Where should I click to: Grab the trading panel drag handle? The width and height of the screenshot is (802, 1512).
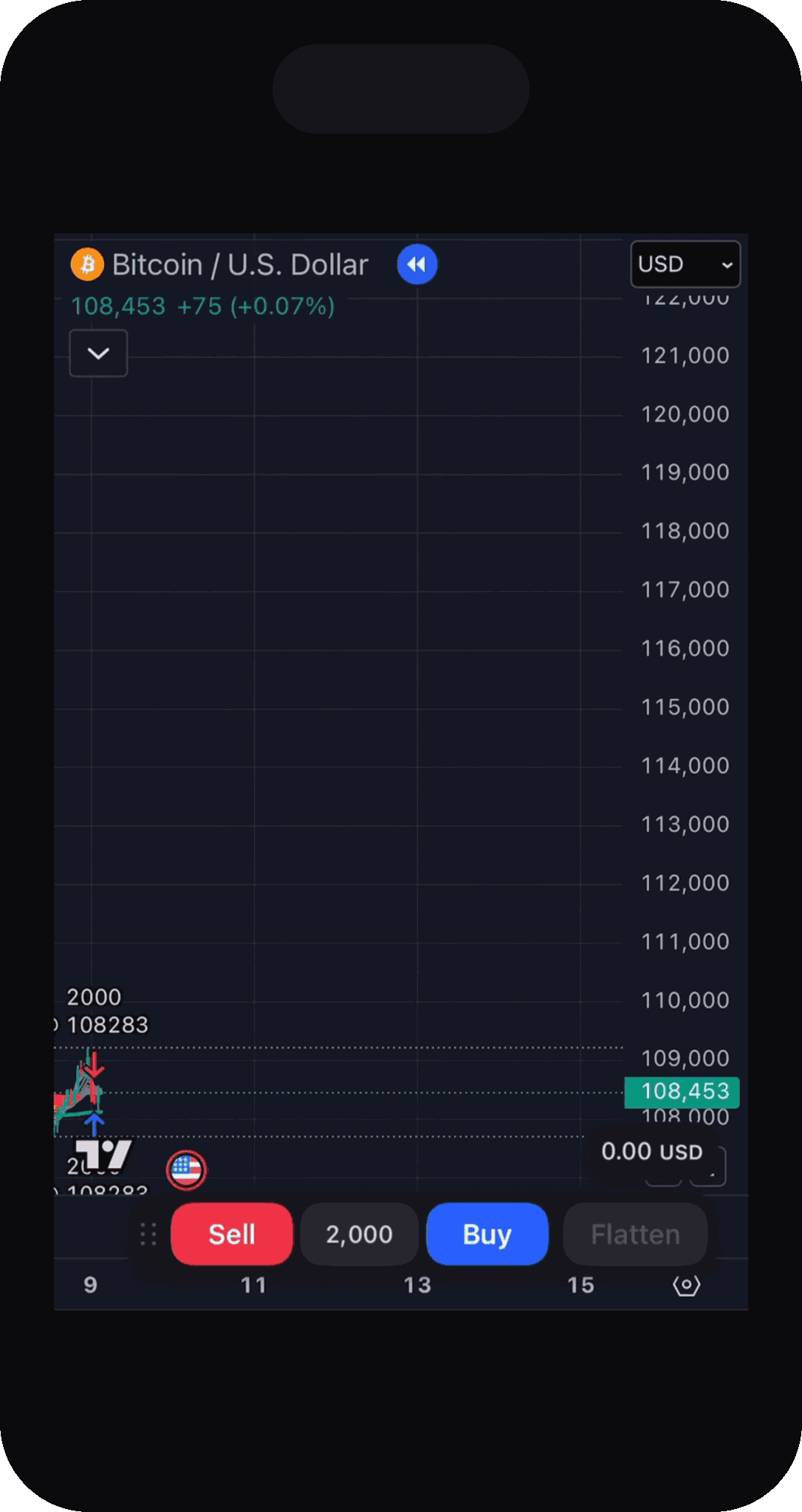(148, 1234)
